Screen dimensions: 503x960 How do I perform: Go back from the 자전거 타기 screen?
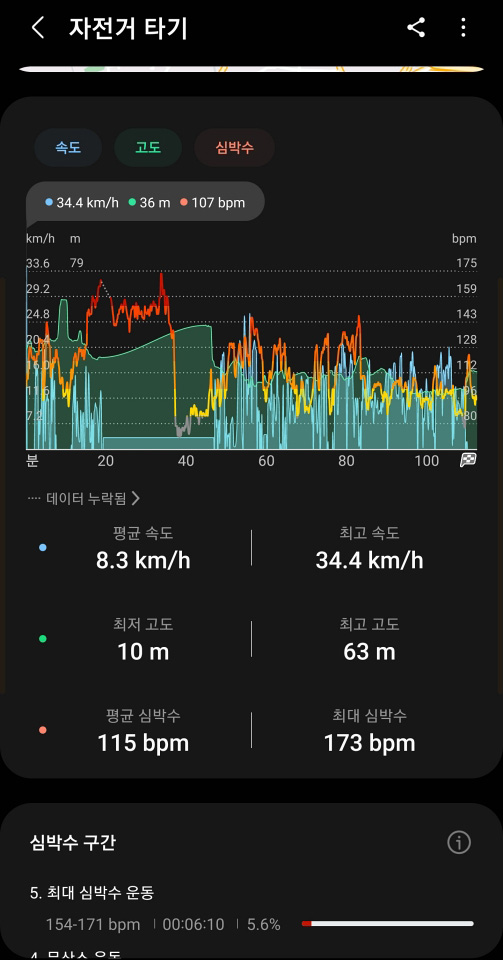point(38,28)
